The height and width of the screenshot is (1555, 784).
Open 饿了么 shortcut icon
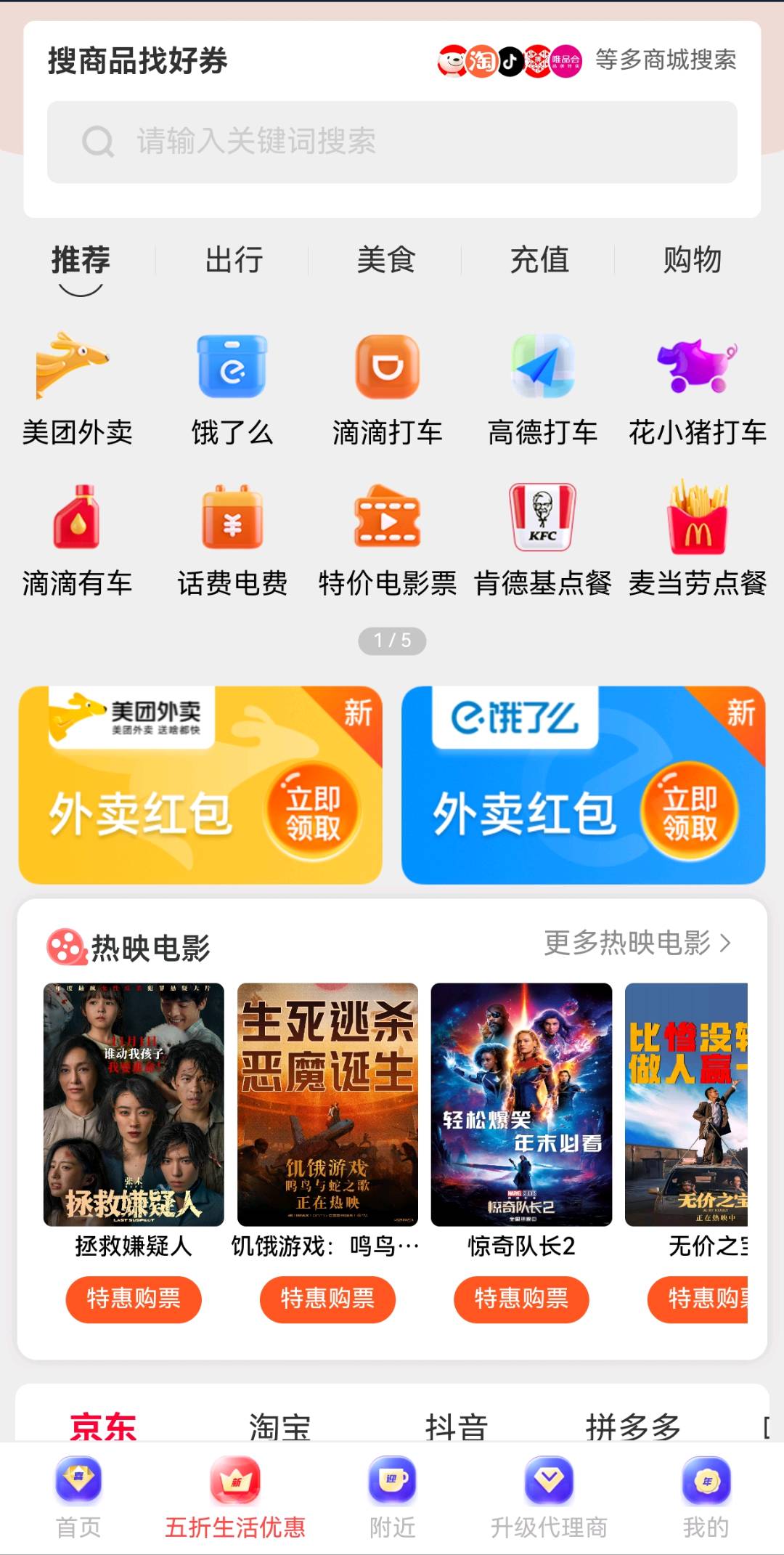232,389
